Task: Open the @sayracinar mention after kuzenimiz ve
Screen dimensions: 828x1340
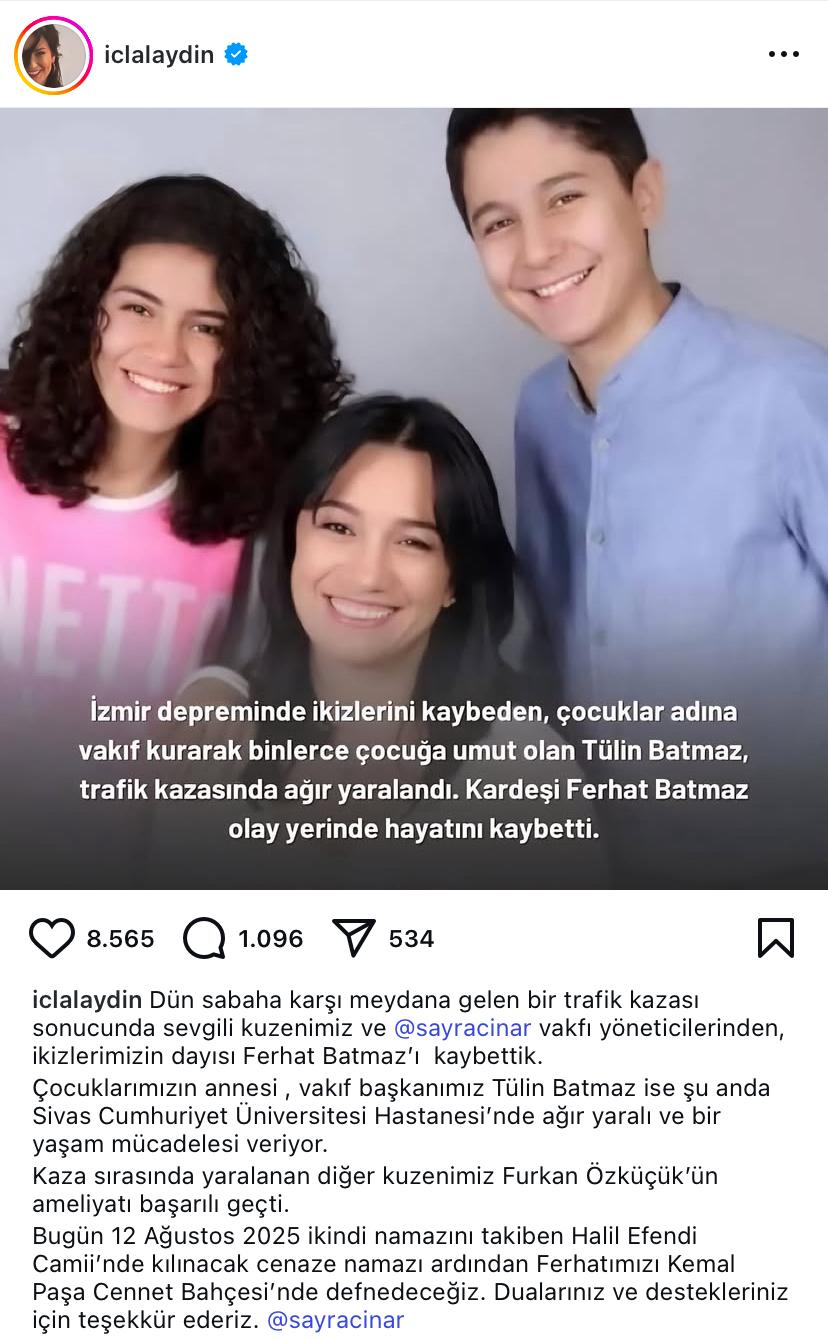Action: (x=462, y=1027)
